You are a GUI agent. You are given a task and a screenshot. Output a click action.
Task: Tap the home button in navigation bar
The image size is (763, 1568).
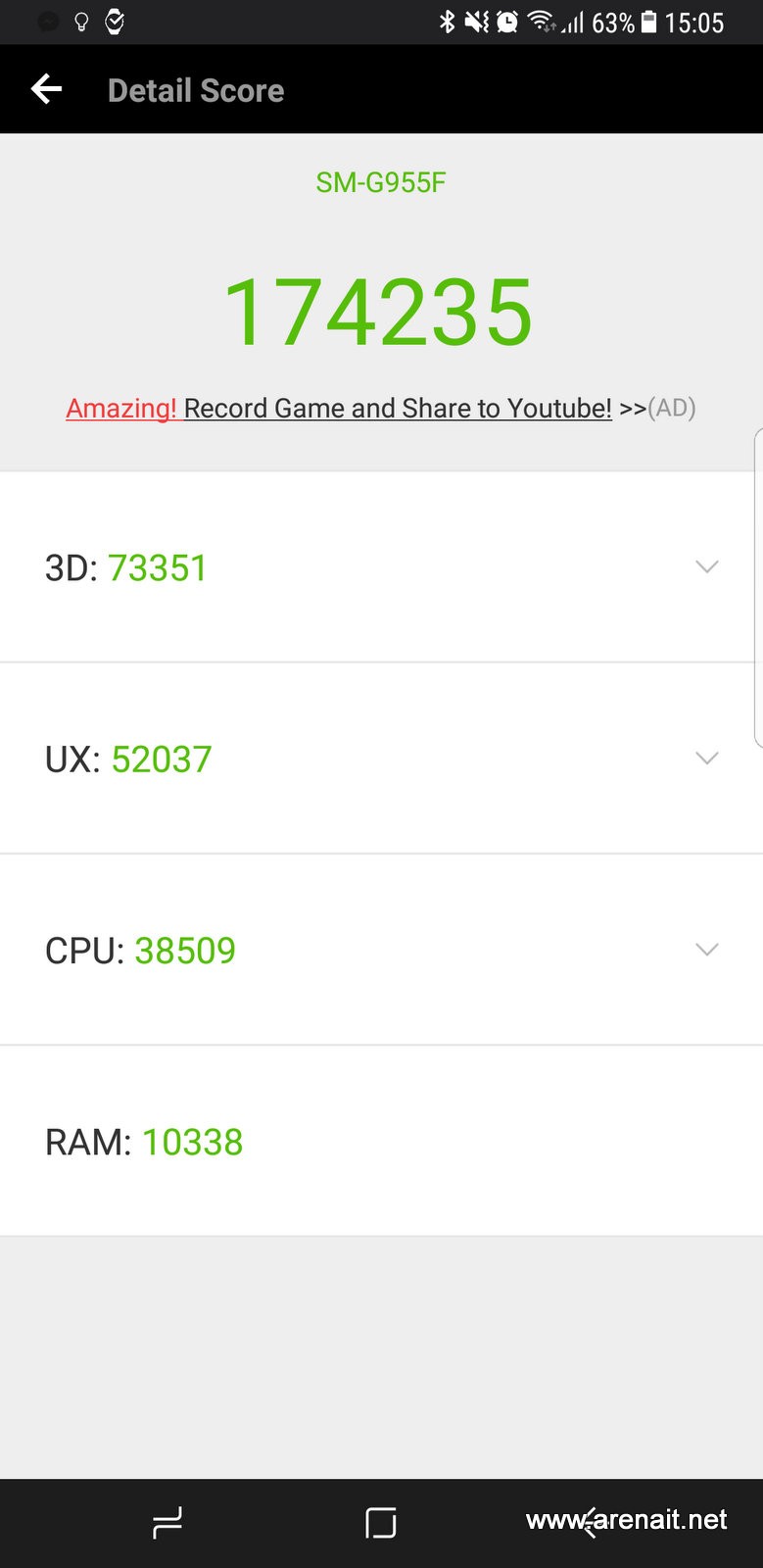point(381,1523)
